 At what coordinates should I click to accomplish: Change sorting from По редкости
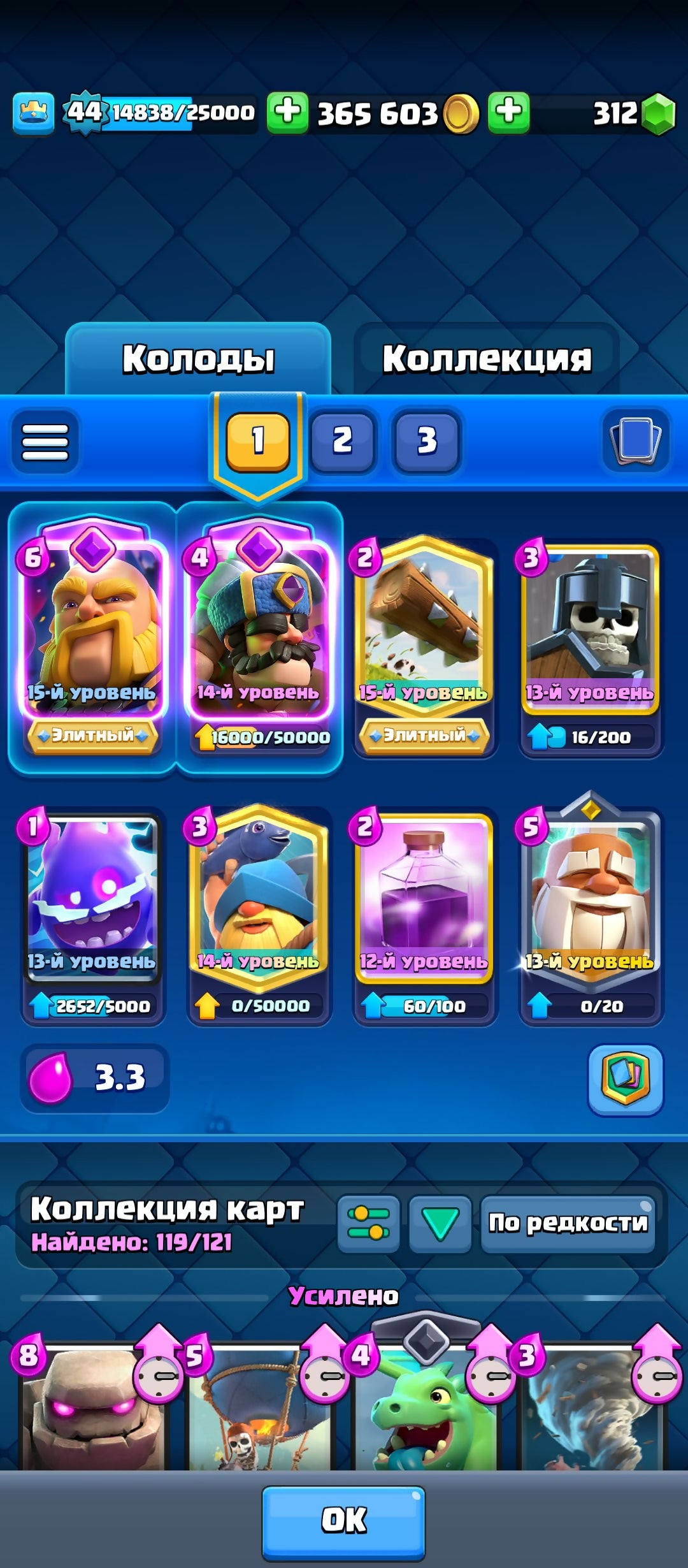coord(568,1224)
